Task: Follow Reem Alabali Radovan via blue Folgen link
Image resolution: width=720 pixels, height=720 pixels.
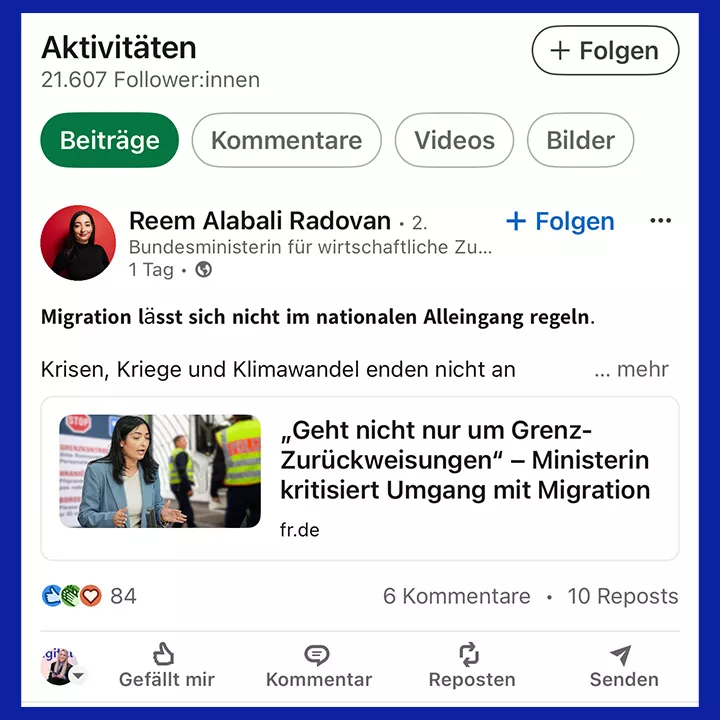Action: 560,221
